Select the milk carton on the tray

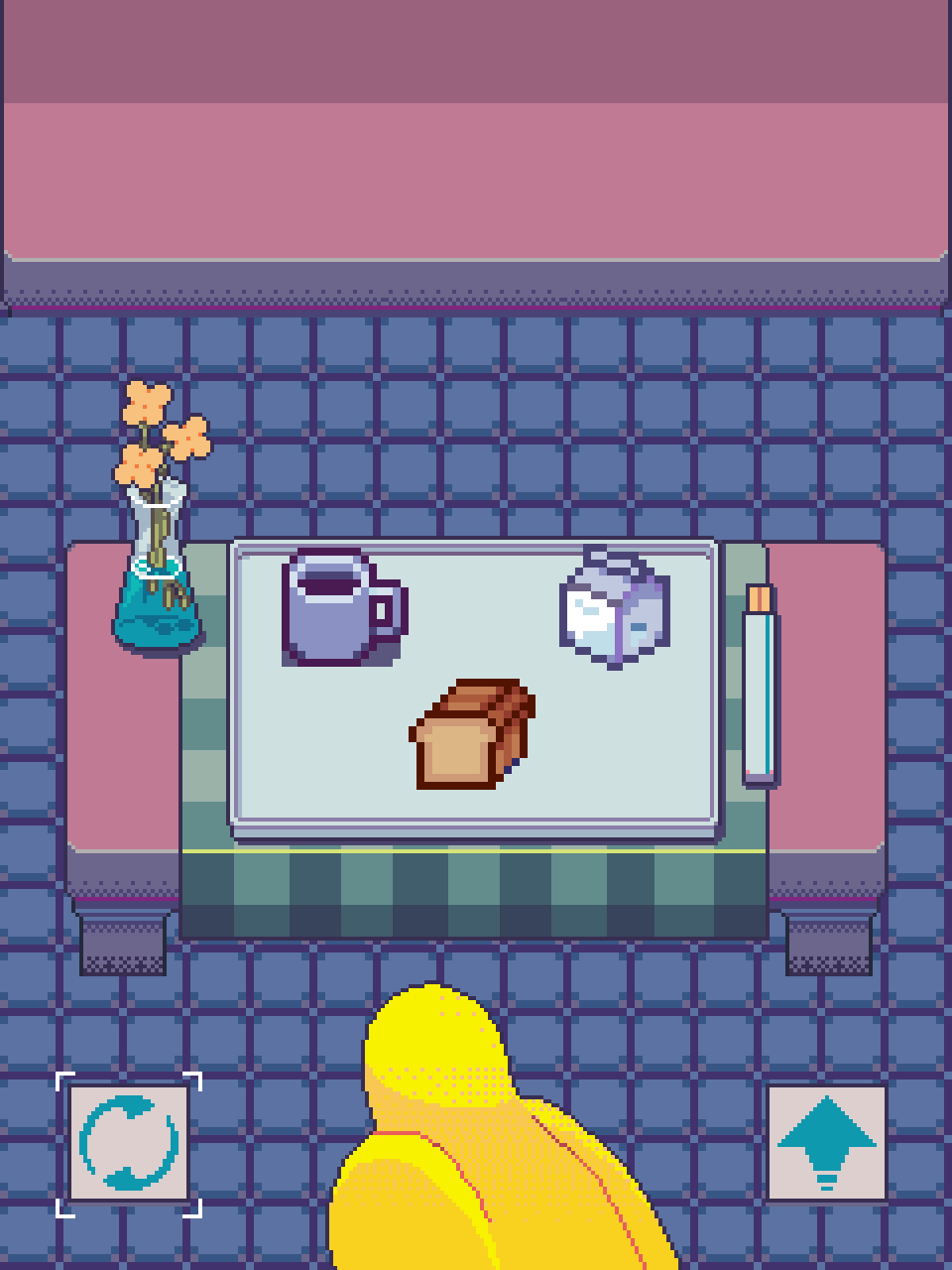click(x=615, y=607)
